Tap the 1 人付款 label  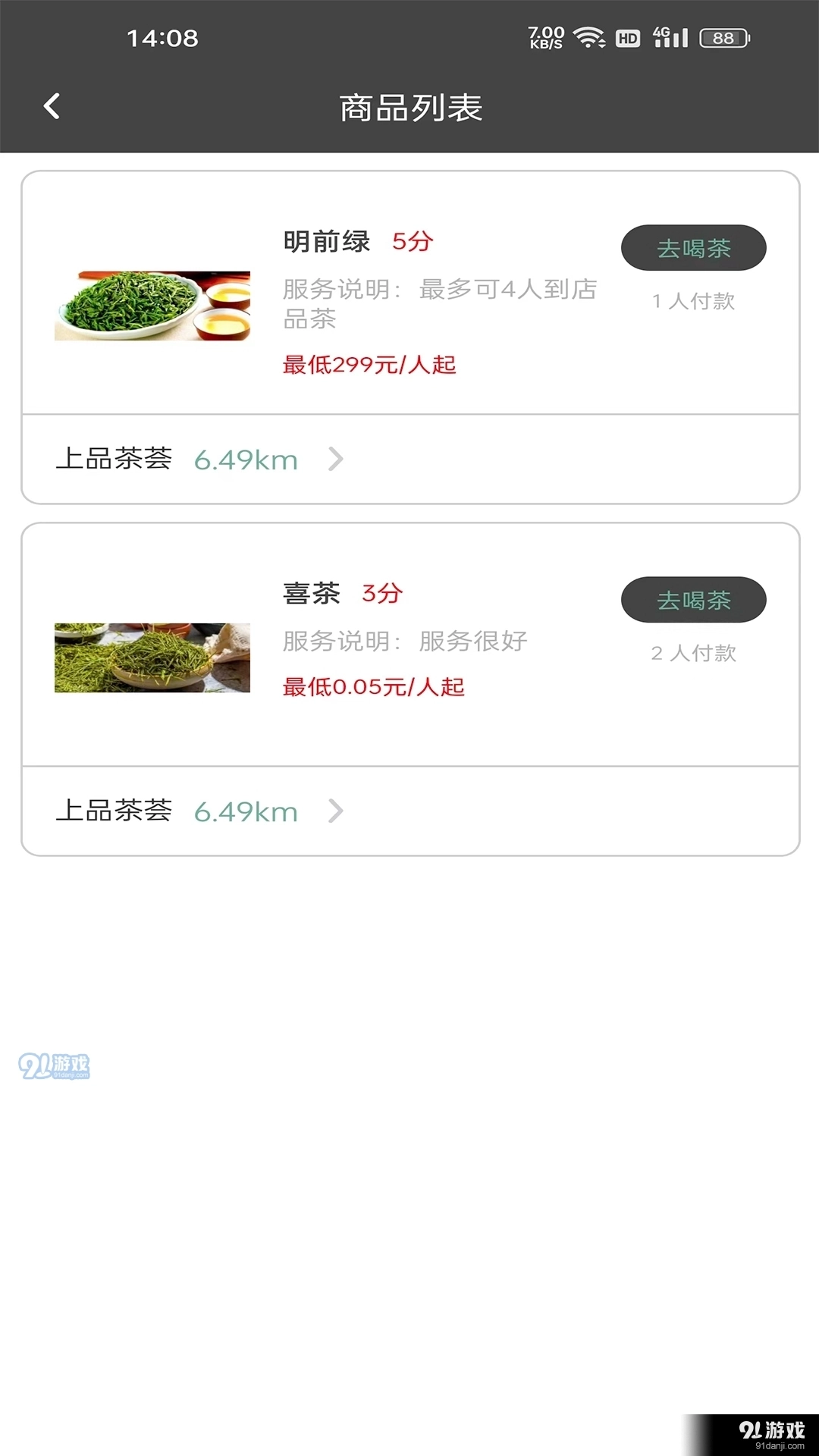(x=694, y=301)
